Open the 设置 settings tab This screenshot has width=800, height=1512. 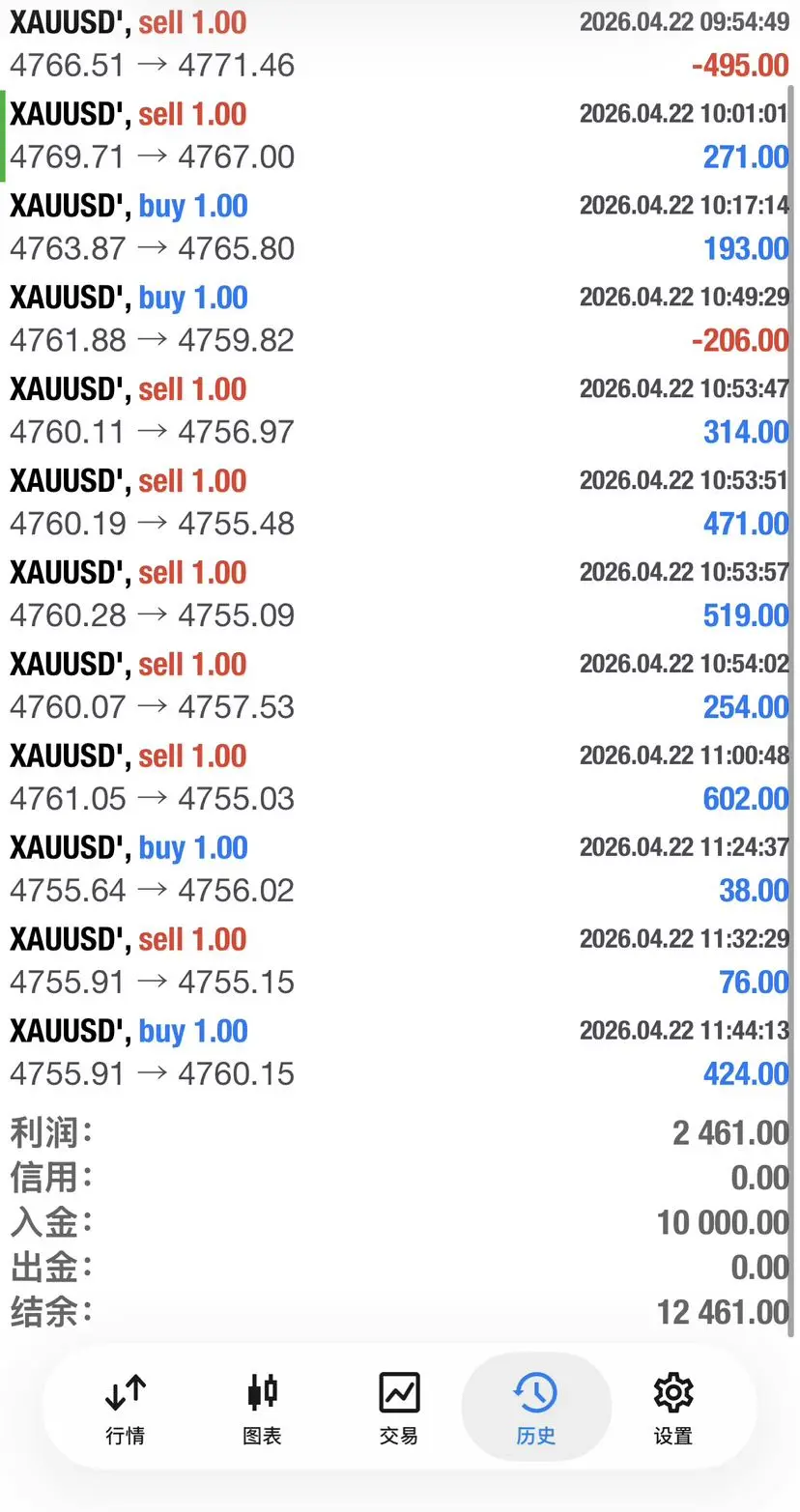coord(673,1409)
